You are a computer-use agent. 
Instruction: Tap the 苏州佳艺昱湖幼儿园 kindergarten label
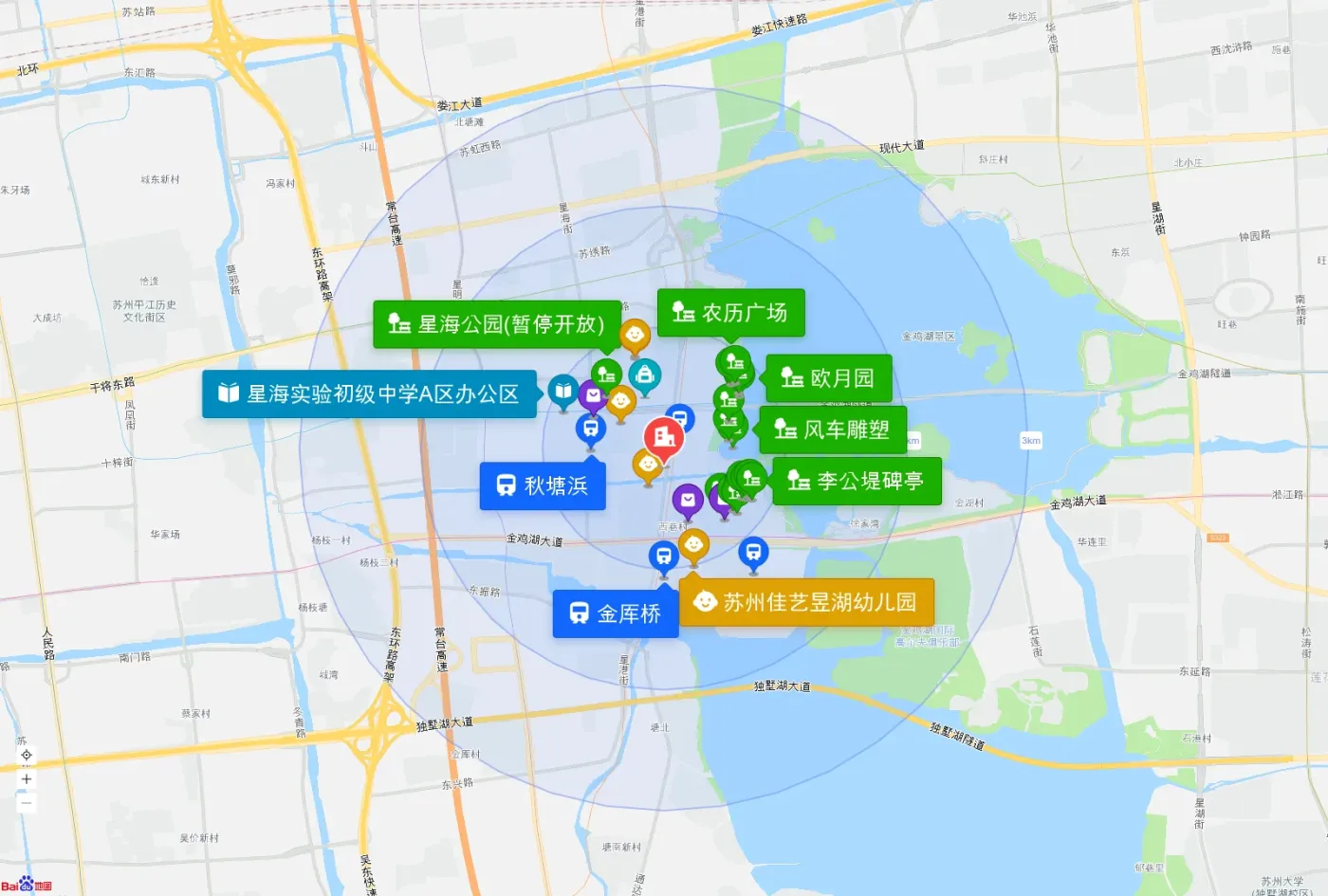click(x=806, y=602)
